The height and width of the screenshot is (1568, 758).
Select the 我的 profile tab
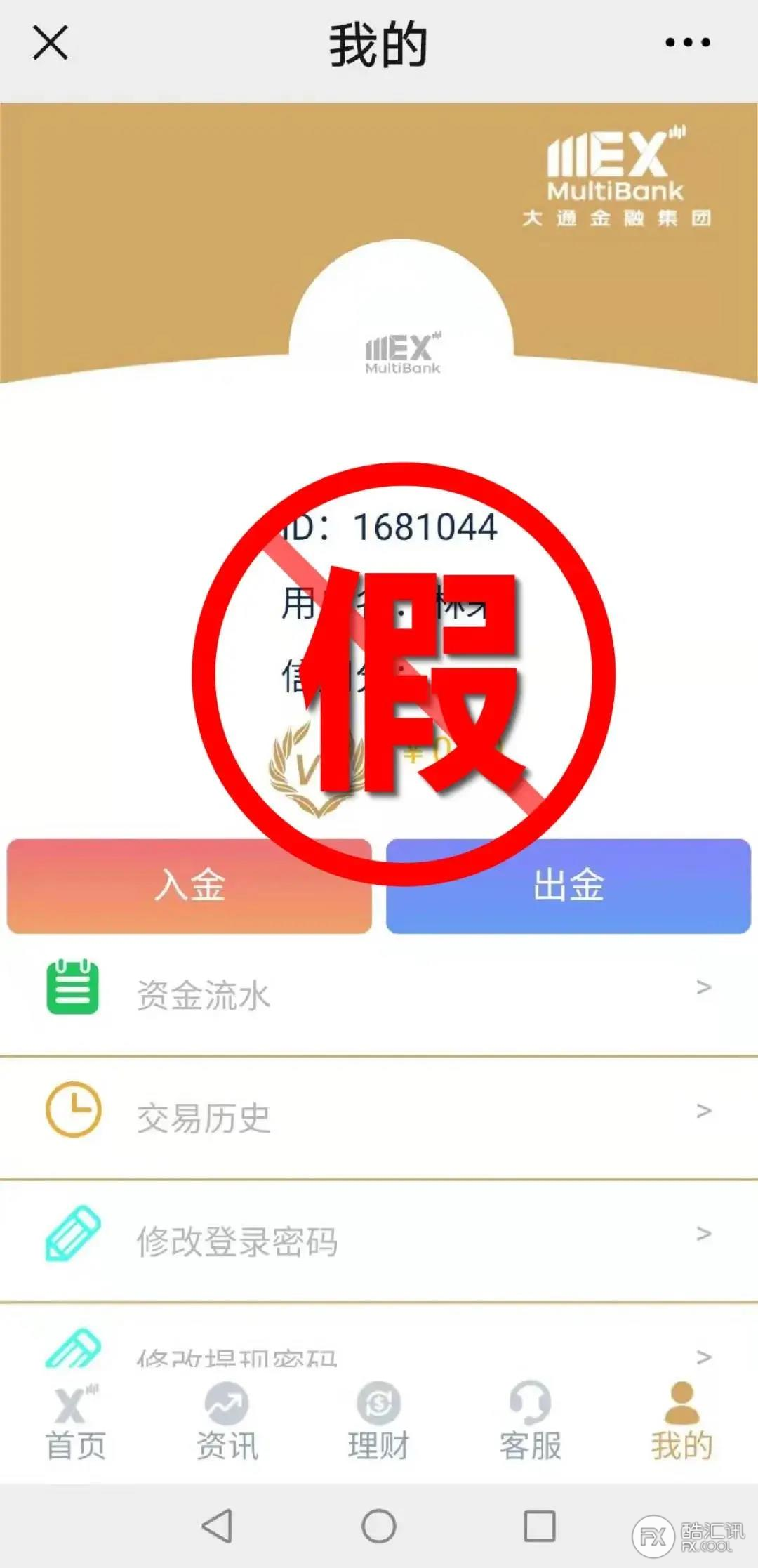(681, 1423)
